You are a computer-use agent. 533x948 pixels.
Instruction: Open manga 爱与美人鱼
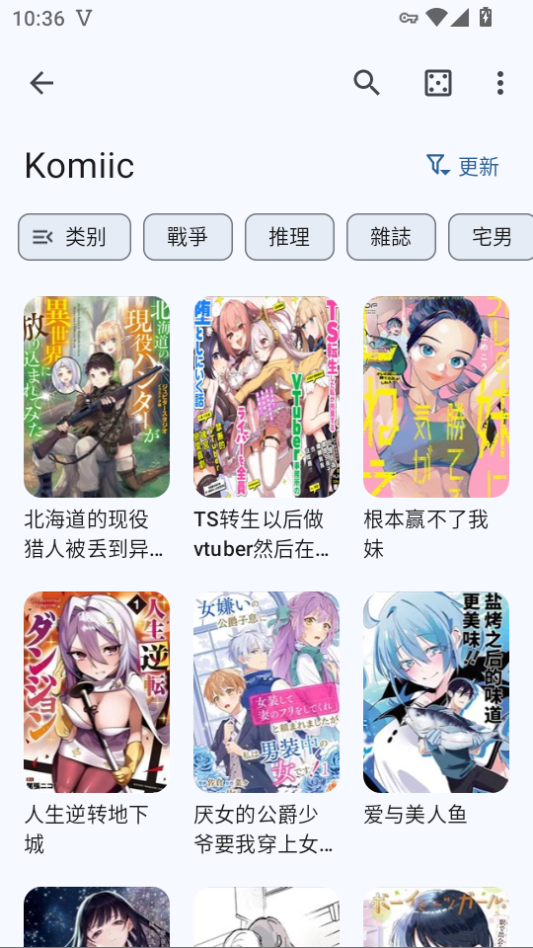(436, 710)
